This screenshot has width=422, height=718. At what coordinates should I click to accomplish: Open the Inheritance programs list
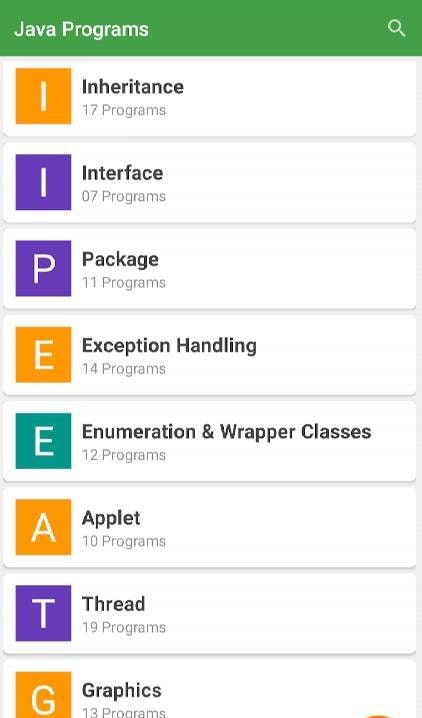click(x=209, y=97)
